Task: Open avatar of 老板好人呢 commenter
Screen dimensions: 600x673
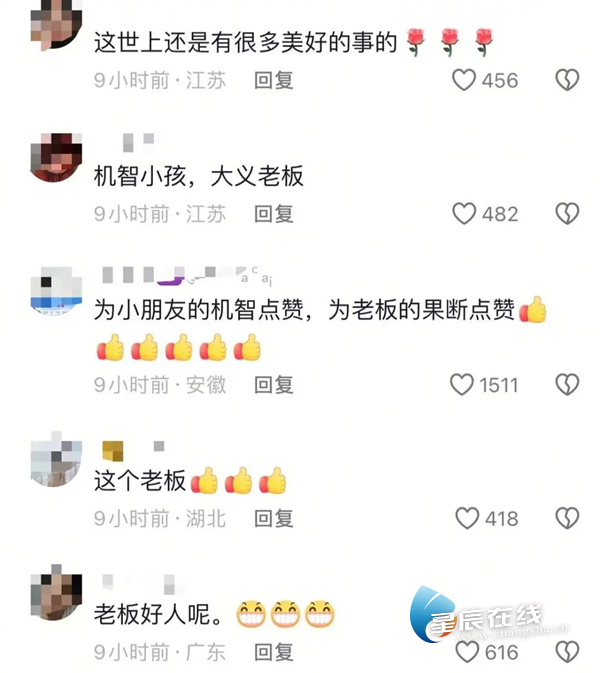Action: point(56,591)
